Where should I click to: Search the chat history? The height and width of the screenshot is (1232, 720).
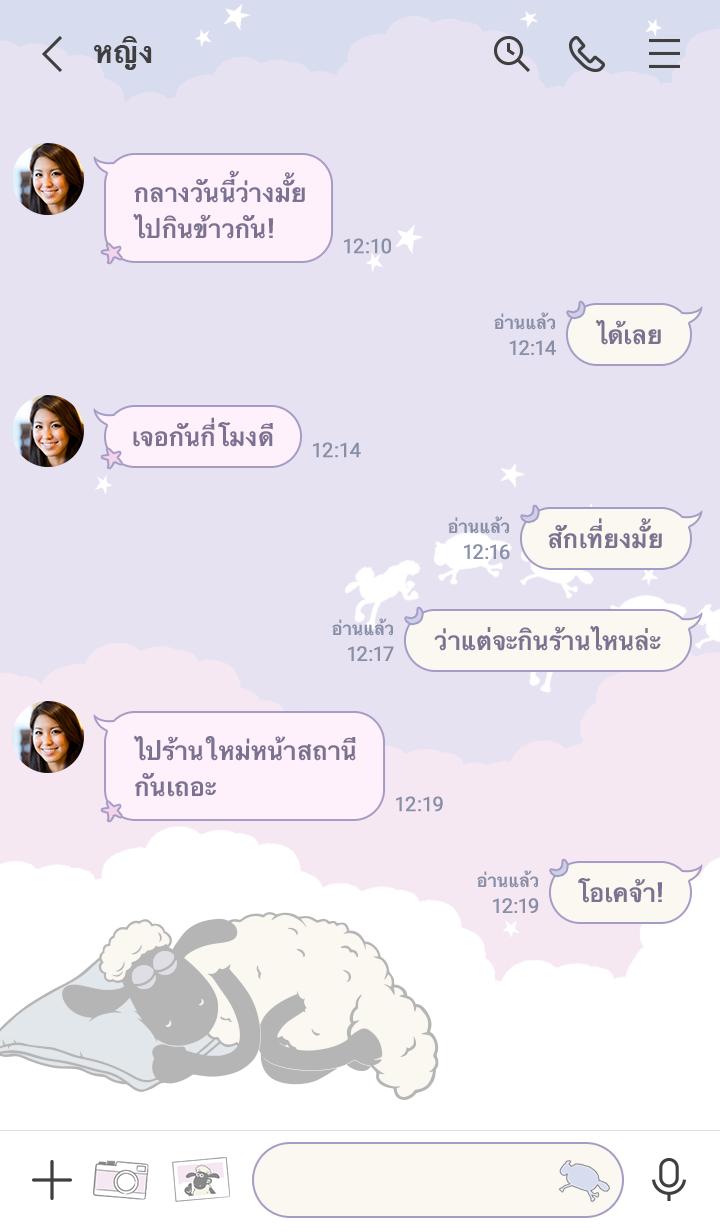511,53
